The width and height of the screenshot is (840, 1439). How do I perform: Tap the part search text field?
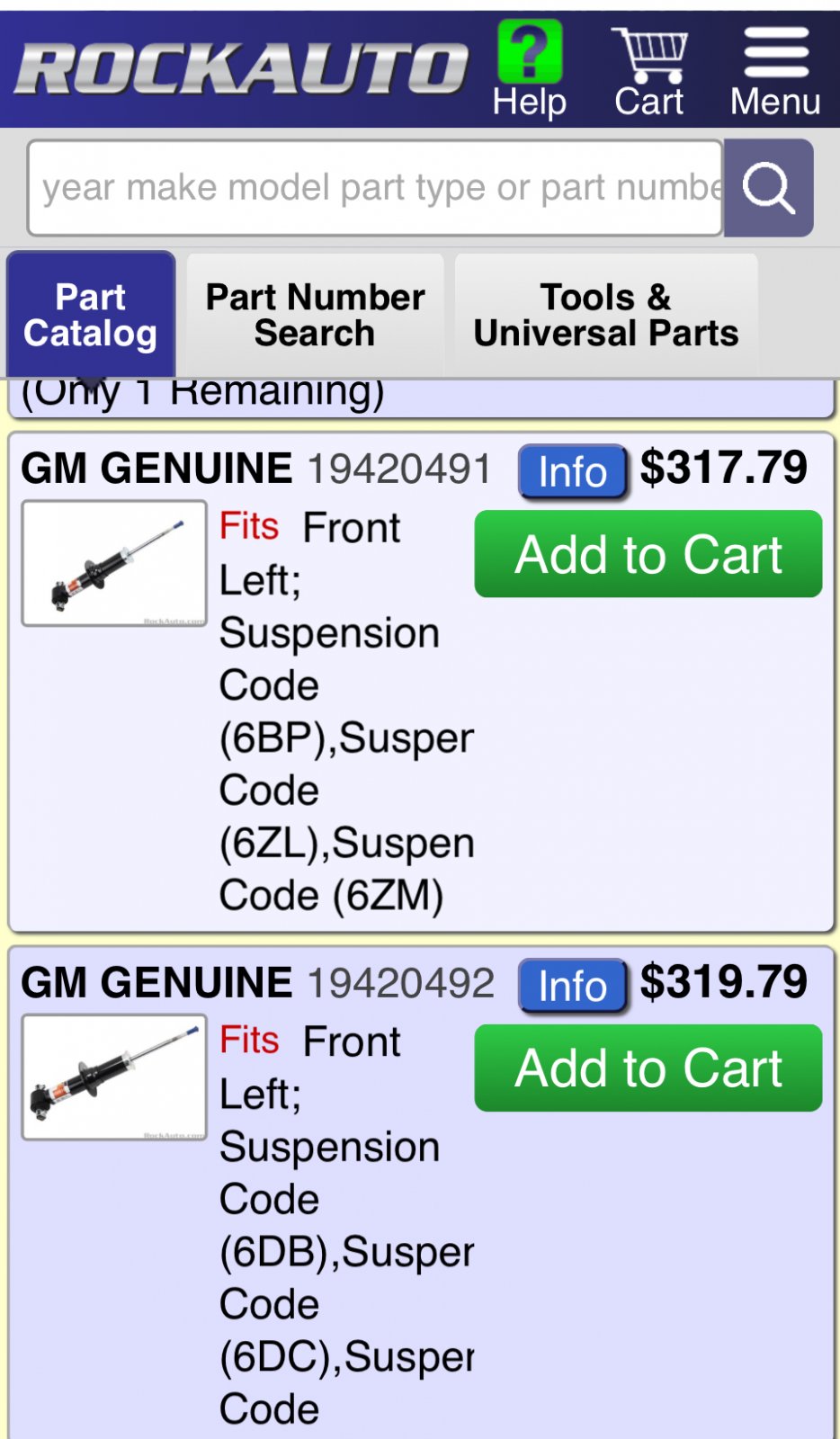click(x=375, y=188)
